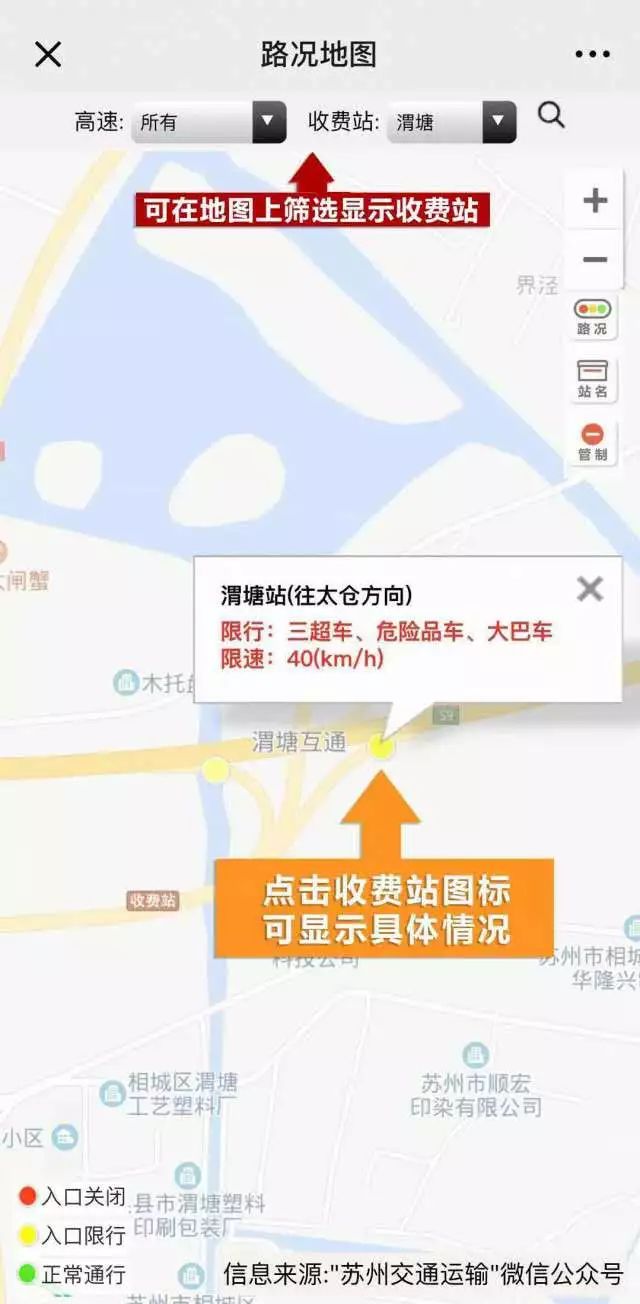This screenshot has height=1304, width=640.
Task: Tap the yellow marker left of 渭塘互通
Action: tap(216, 770)
